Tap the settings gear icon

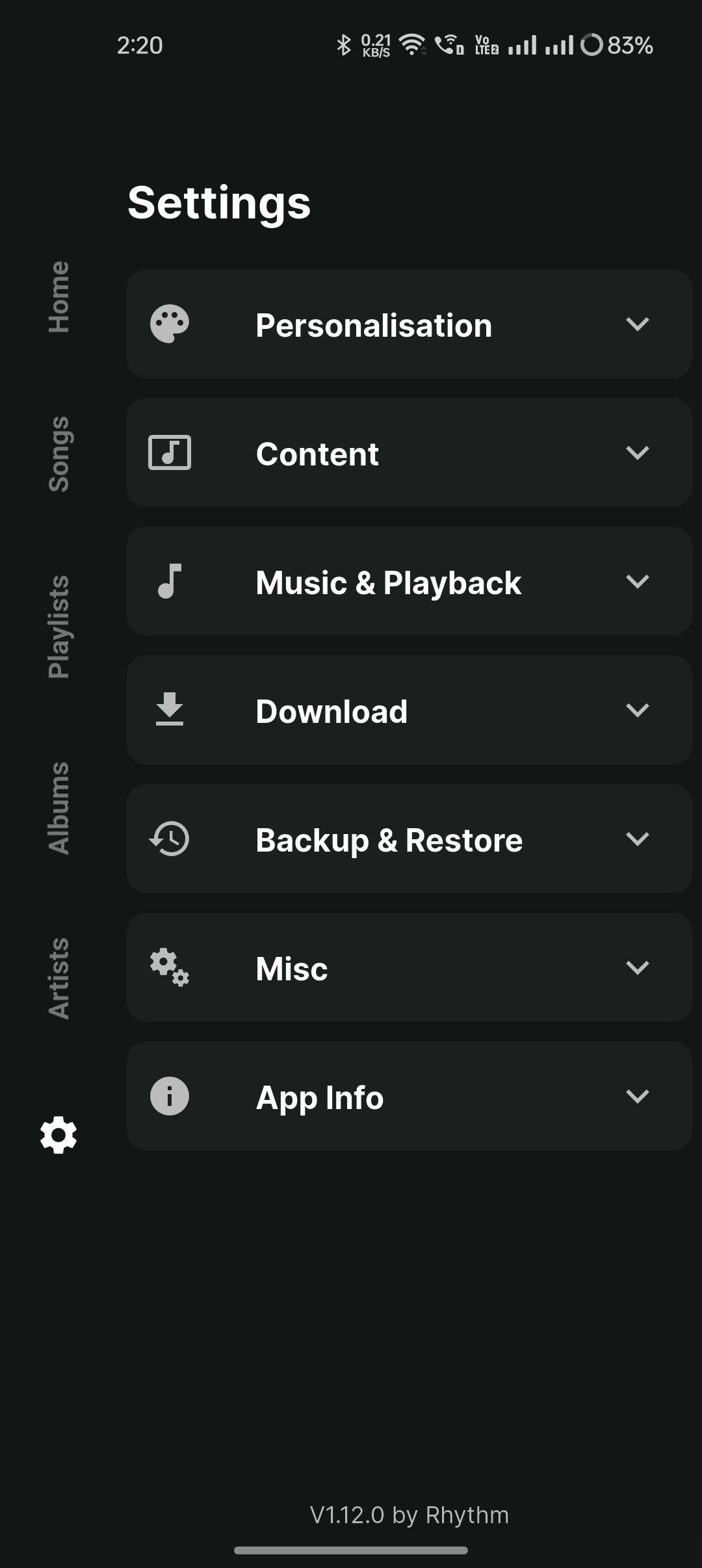click(58, 1135)
